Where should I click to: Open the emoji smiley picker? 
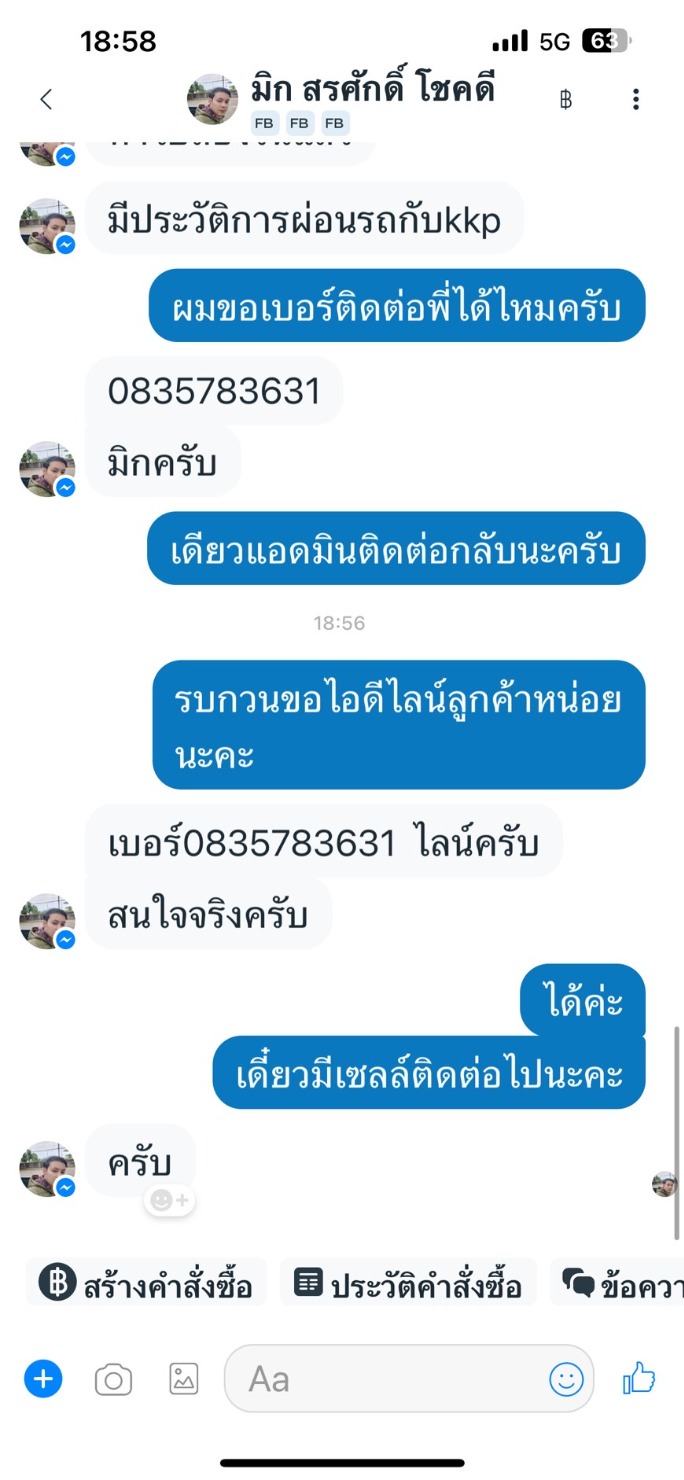coord(566,1380)
